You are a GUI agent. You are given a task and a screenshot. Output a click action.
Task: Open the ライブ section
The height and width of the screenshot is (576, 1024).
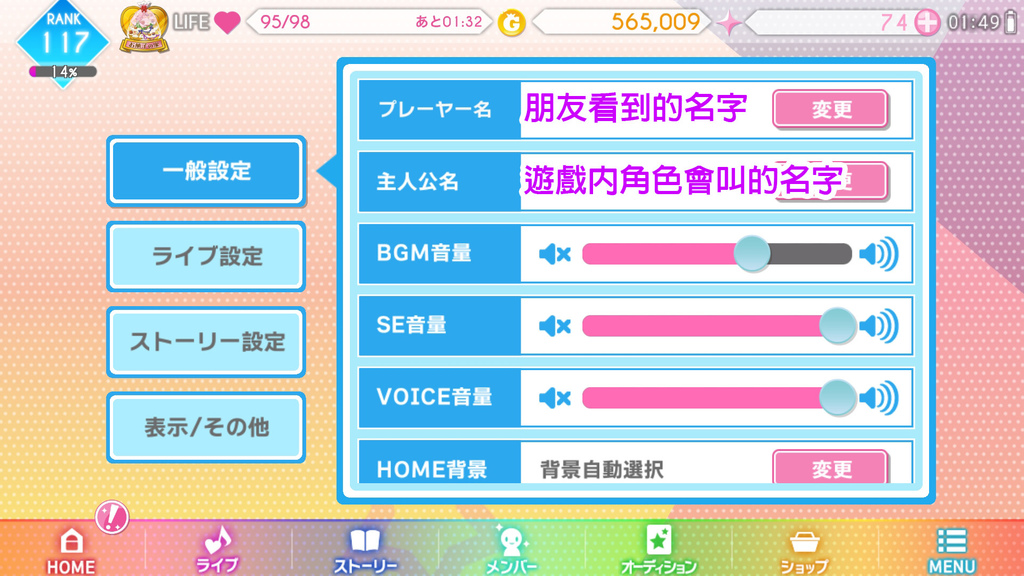217,550
